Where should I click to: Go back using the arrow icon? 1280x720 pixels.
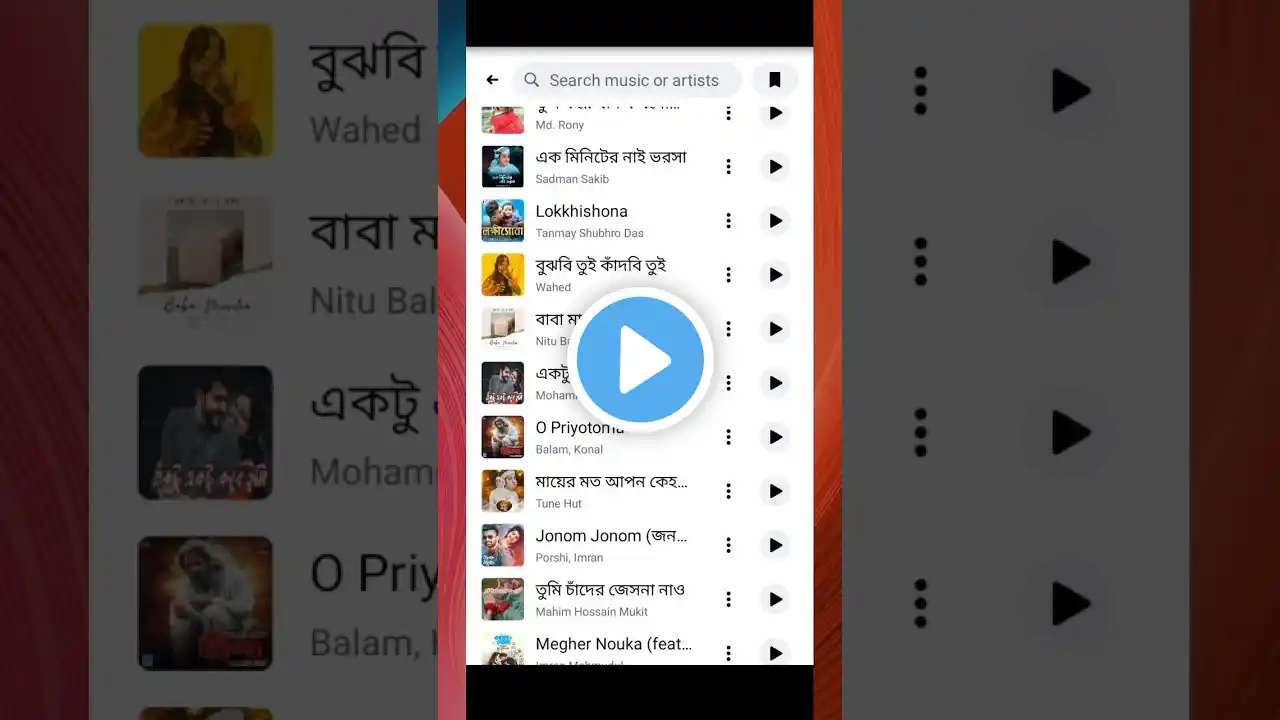492,80
